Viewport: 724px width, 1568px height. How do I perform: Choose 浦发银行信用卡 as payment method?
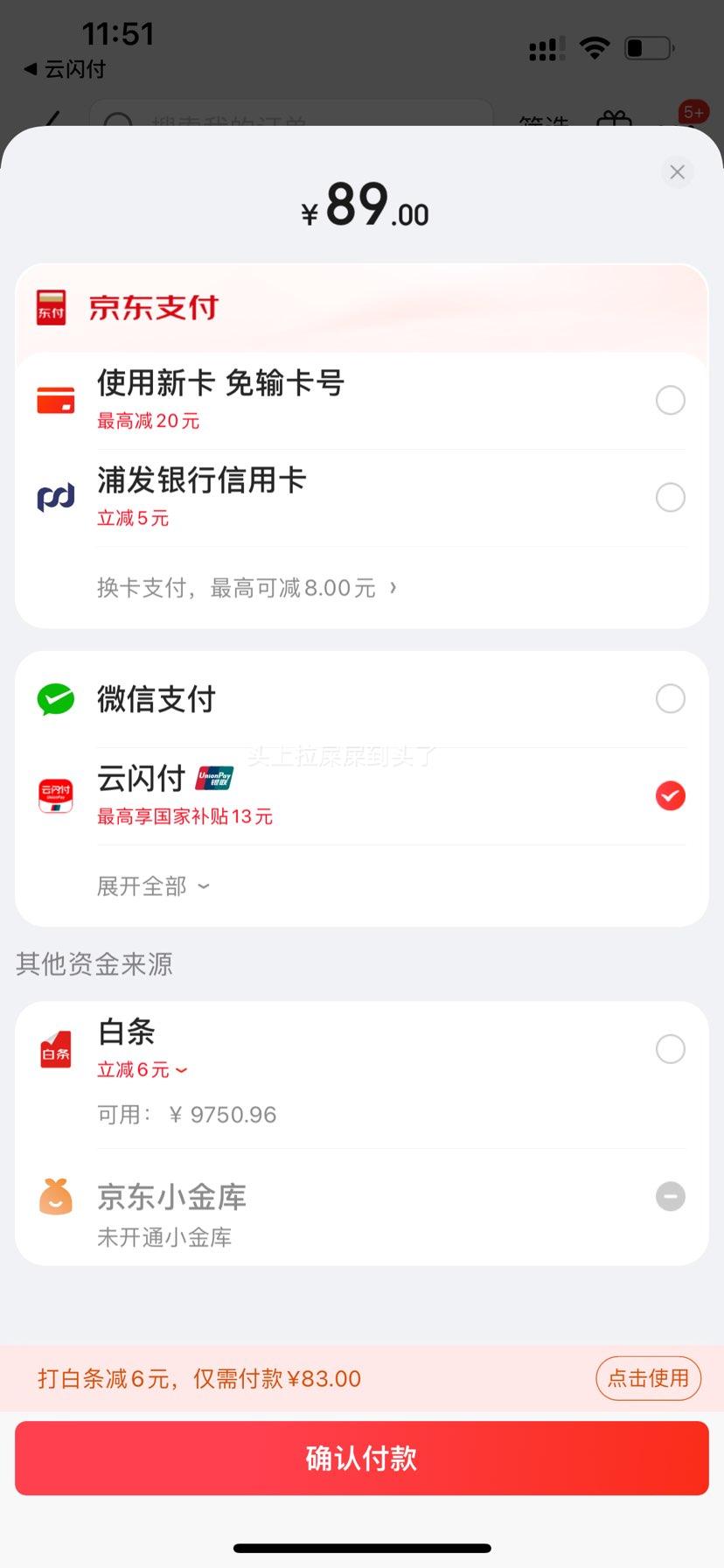[x=361, y=498]
